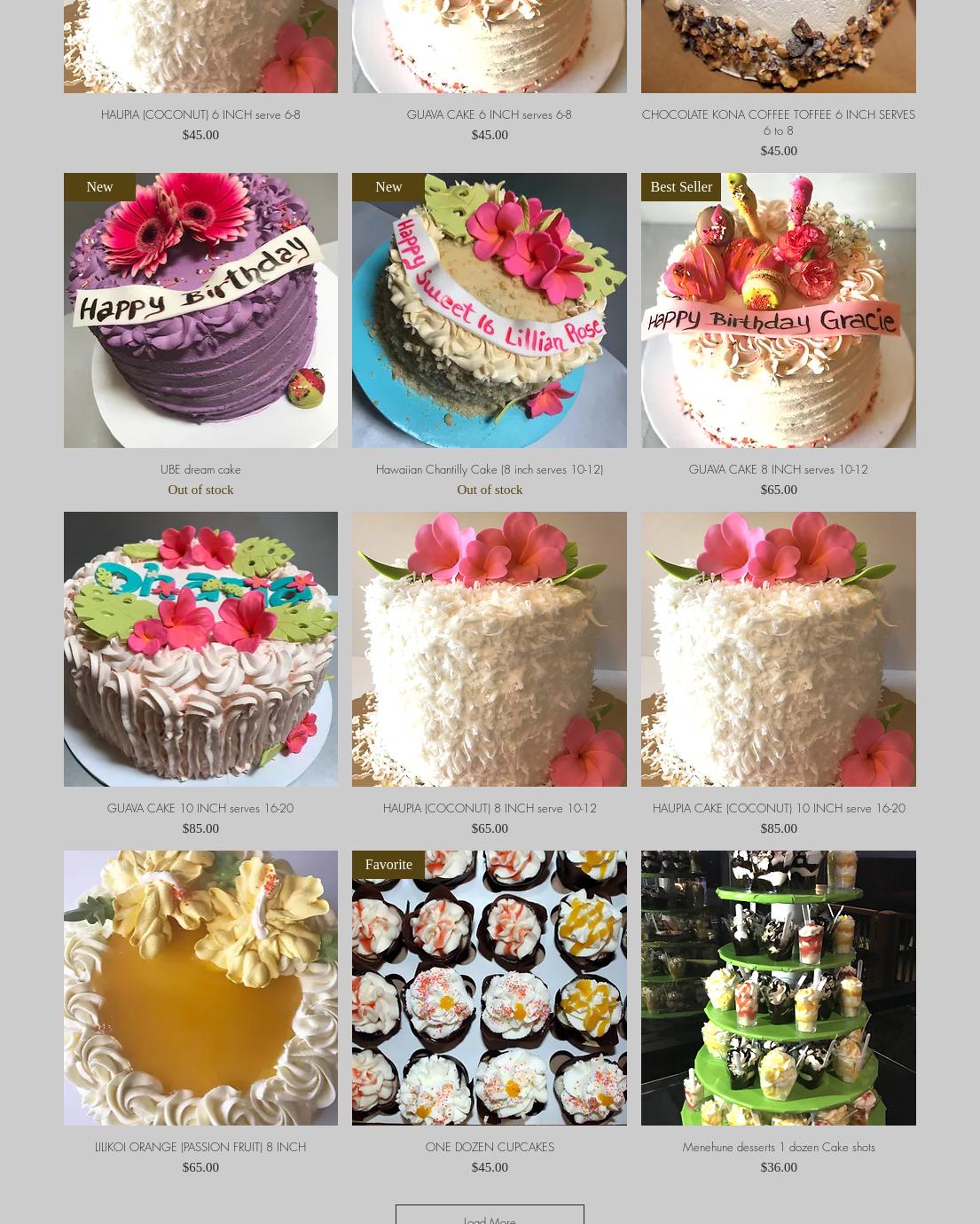Viewport: 980px width, 1224px height.
Task: Select GUAVA CAKE 6 INCH serves 6-8
Action: pyautogui.click(x=489, y=114)
